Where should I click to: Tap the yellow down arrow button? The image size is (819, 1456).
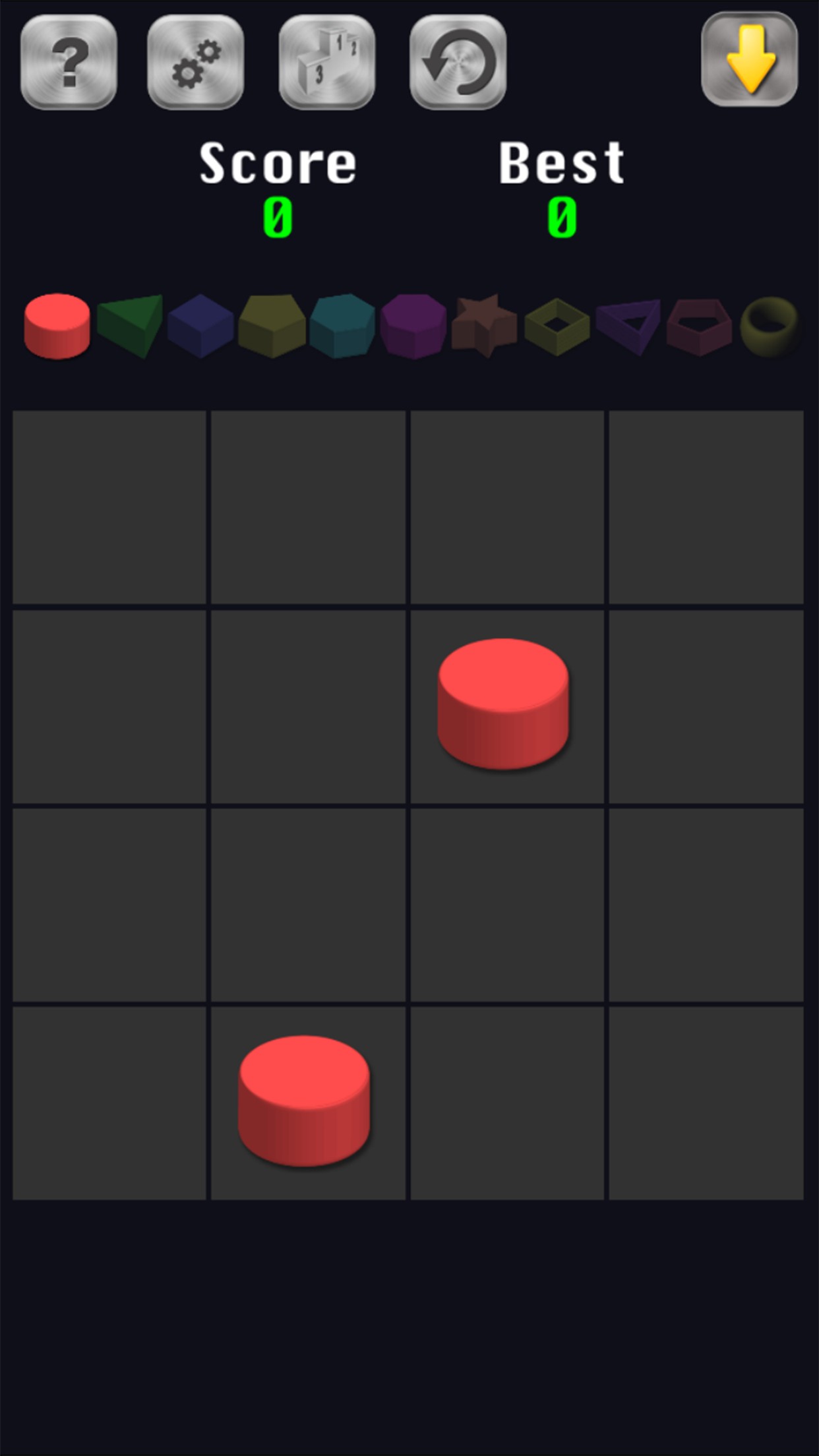tap(750, 59)
